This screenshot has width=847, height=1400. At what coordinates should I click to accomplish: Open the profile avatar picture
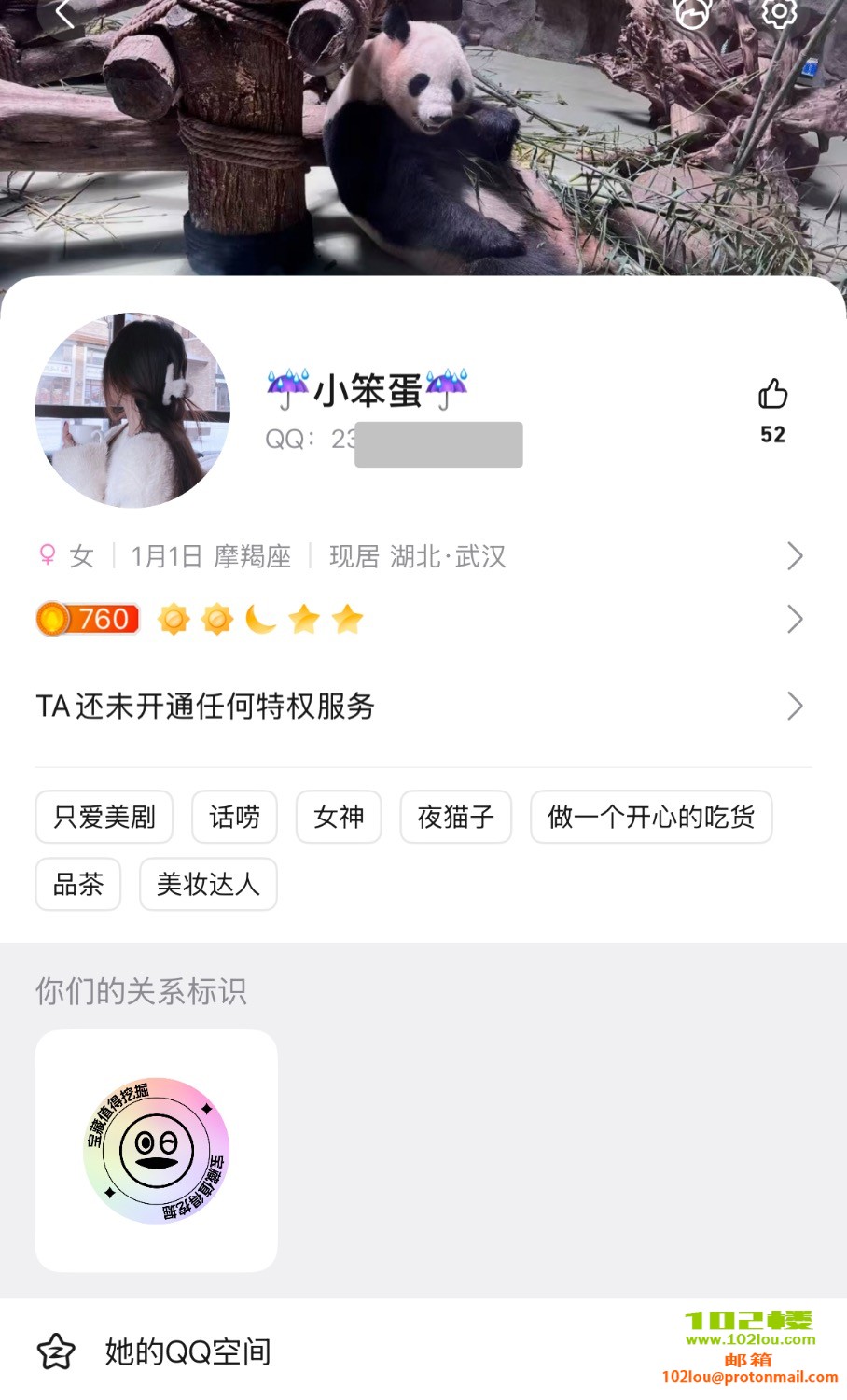[132, 411]
